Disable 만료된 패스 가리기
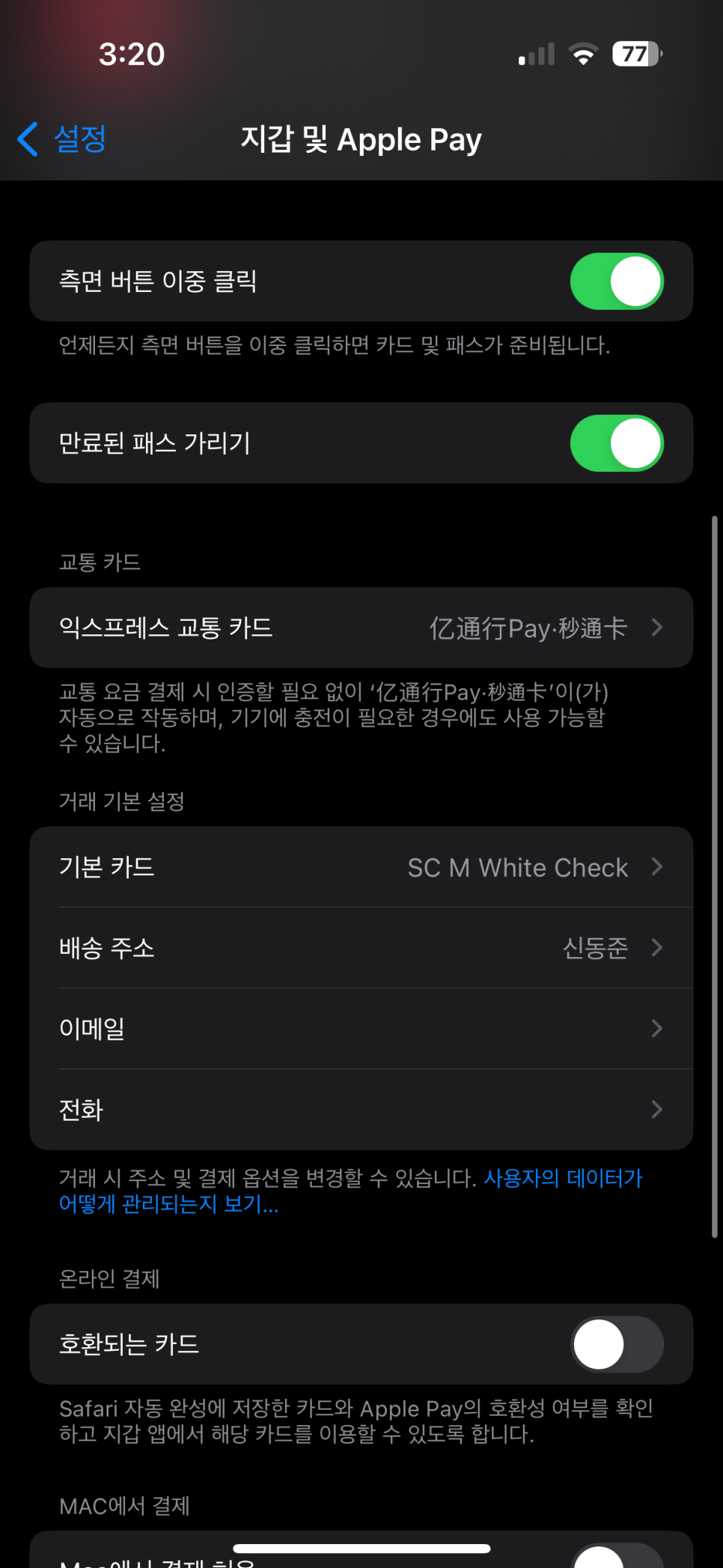This screenshot has width=723, height=1568. pyautogui.click(x=617, y=443)
